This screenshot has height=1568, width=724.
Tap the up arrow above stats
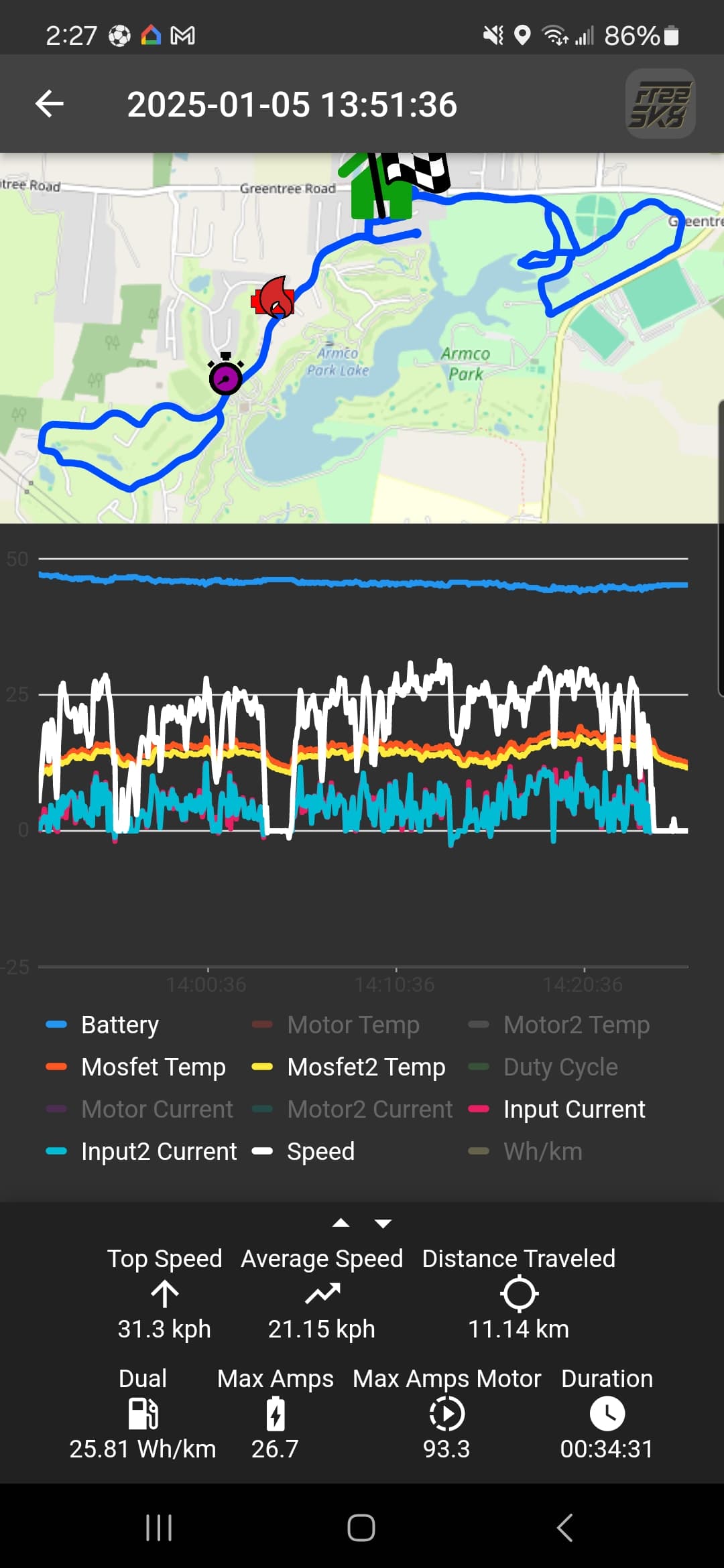click(x=341, y=1223)
